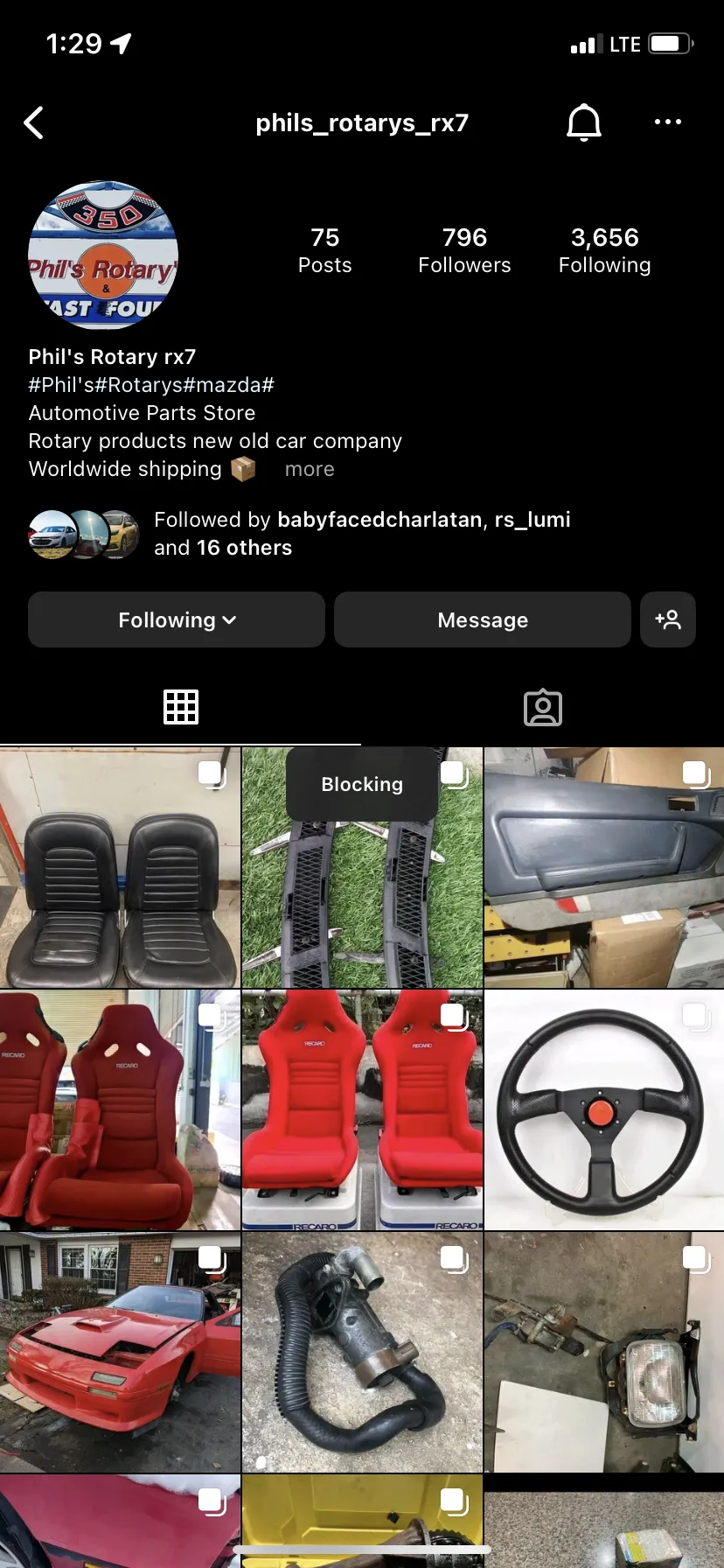The width and height of the screenshot is (724, 1568).
Task: Open the black steering wheel post
Action: pyautogui.click(x=604, y=1110)
